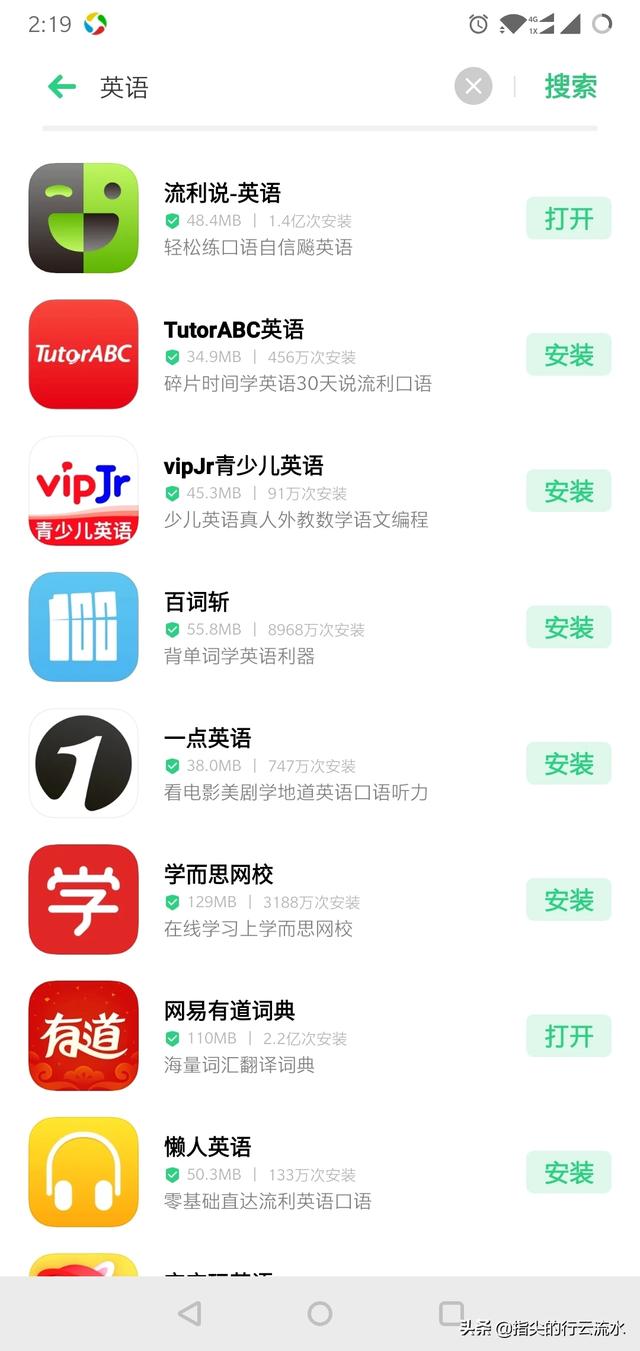Viewport: 640px width, 1351px height.
Task: Tap the system back button
Action: coord(189,1313)
